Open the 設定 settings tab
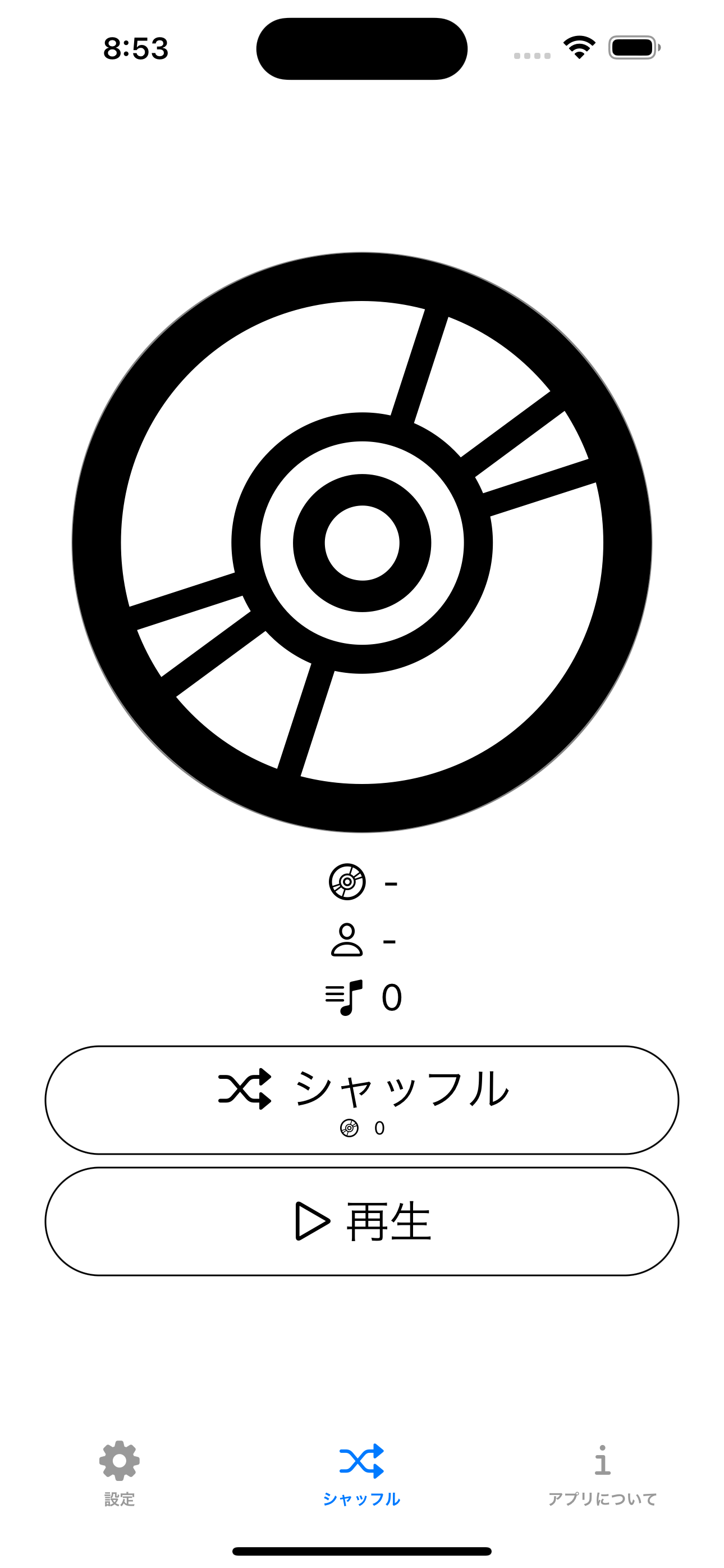This screenshot has width=724, height=1568. tap(119, 1472)
